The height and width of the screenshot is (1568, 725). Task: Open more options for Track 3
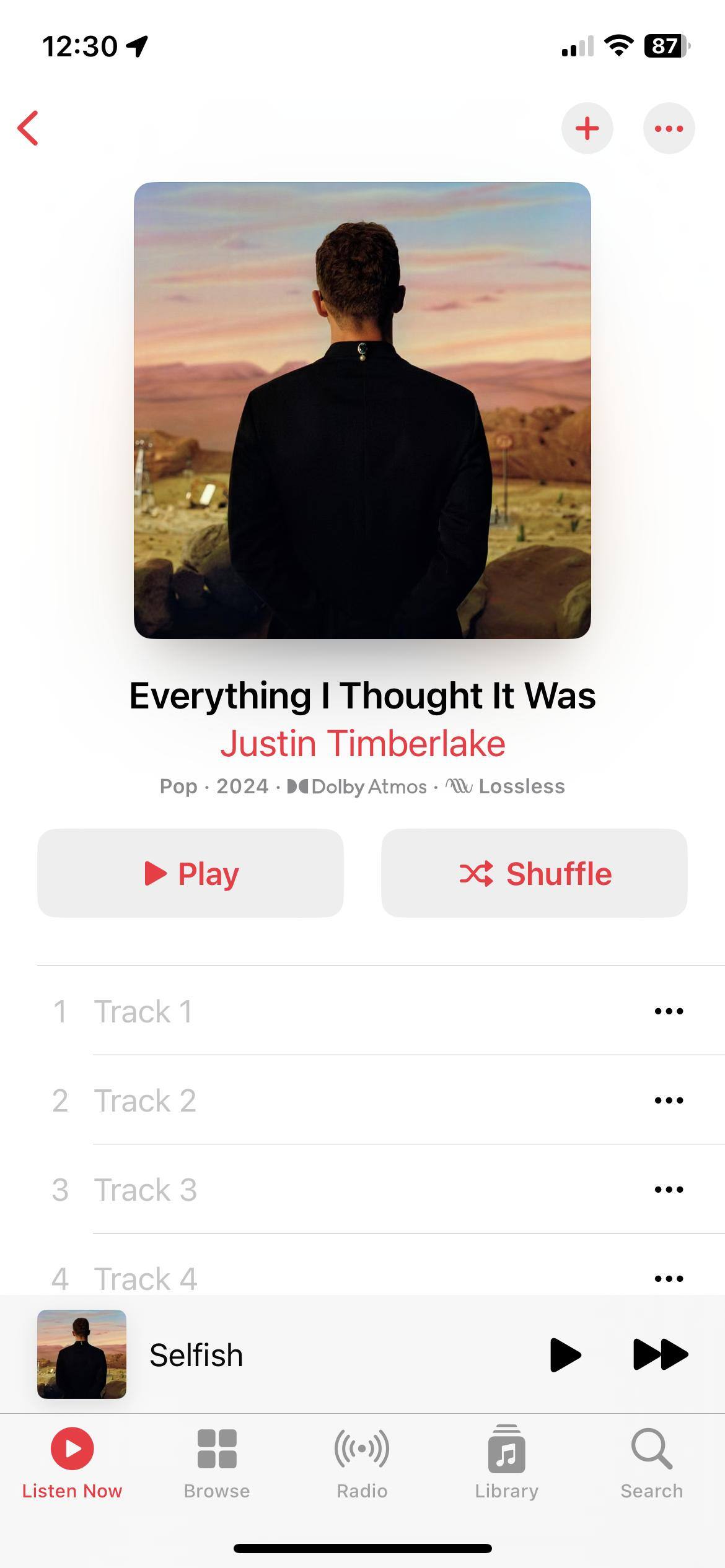[669, 1190]
